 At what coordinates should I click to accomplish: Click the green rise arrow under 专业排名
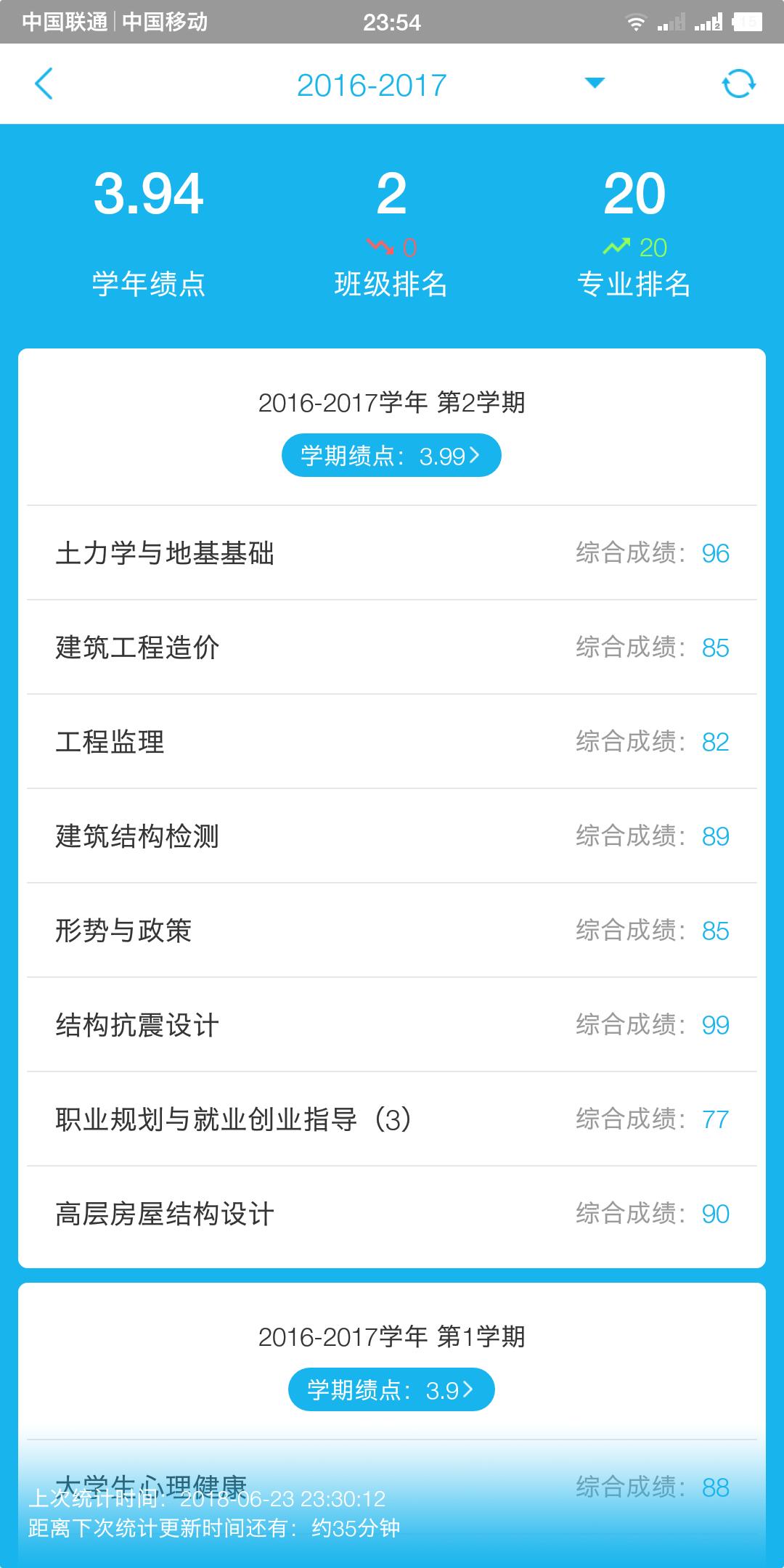pyautogui.click(x=616, y=245)
